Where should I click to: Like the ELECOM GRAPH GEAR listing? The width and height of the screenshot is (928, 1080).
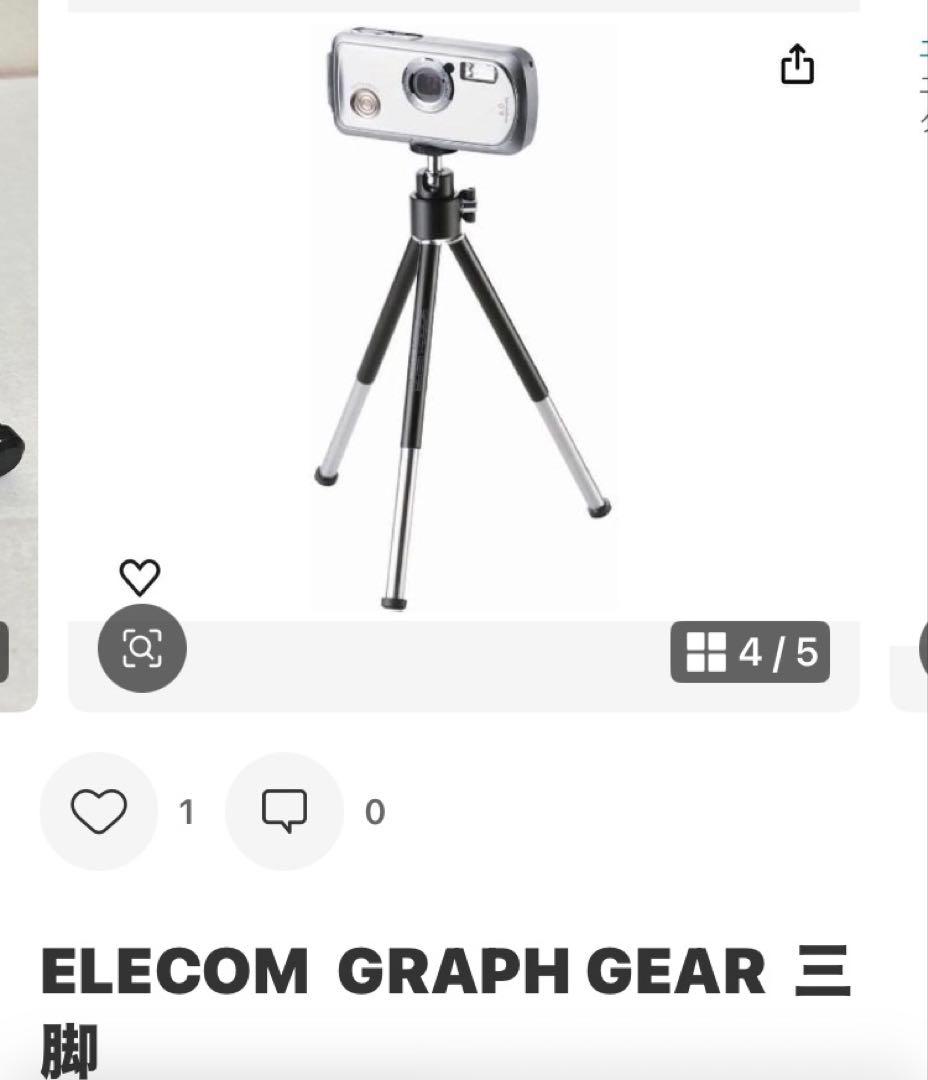tap(99, 811)
